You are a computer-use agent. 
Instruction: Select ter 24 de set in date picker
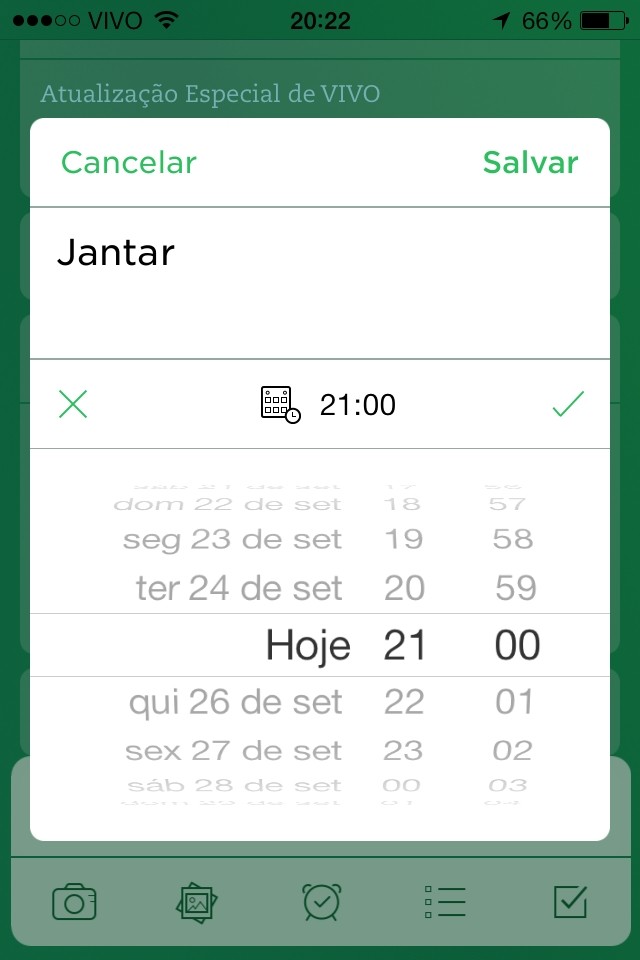[239, 588]
